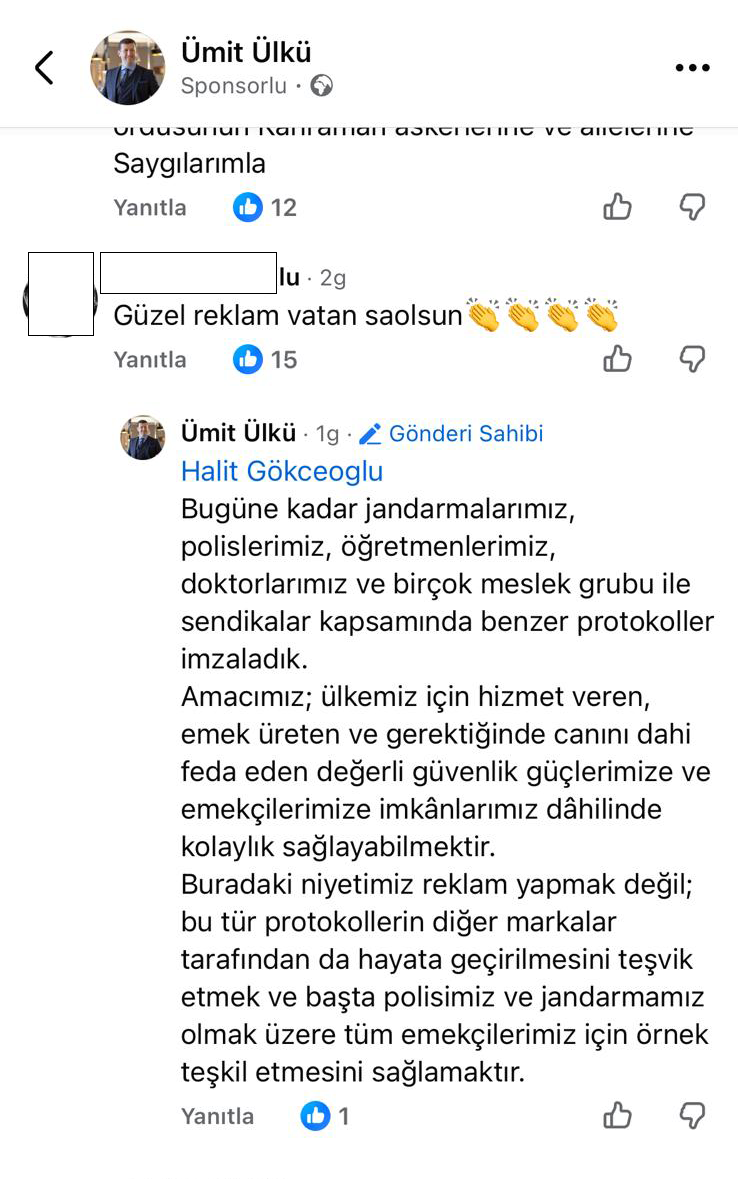Open Ümit Ülkü's profile picture in header
Image resolution: width=738 pixels, height=1179 pixels.
pyautogui.click(x=127, y=68)
